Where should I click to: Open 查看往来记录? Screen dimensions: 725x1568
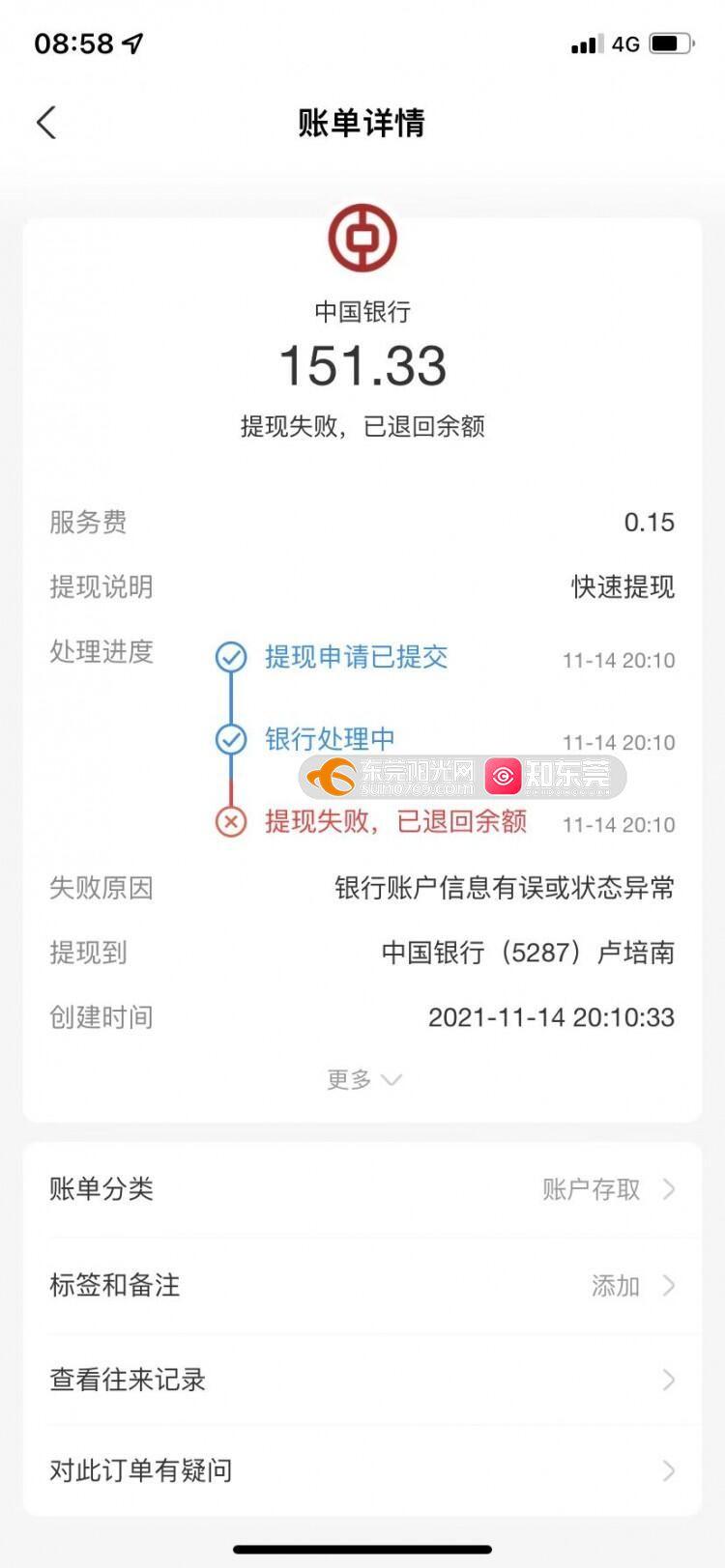(x=362, y=1380)
